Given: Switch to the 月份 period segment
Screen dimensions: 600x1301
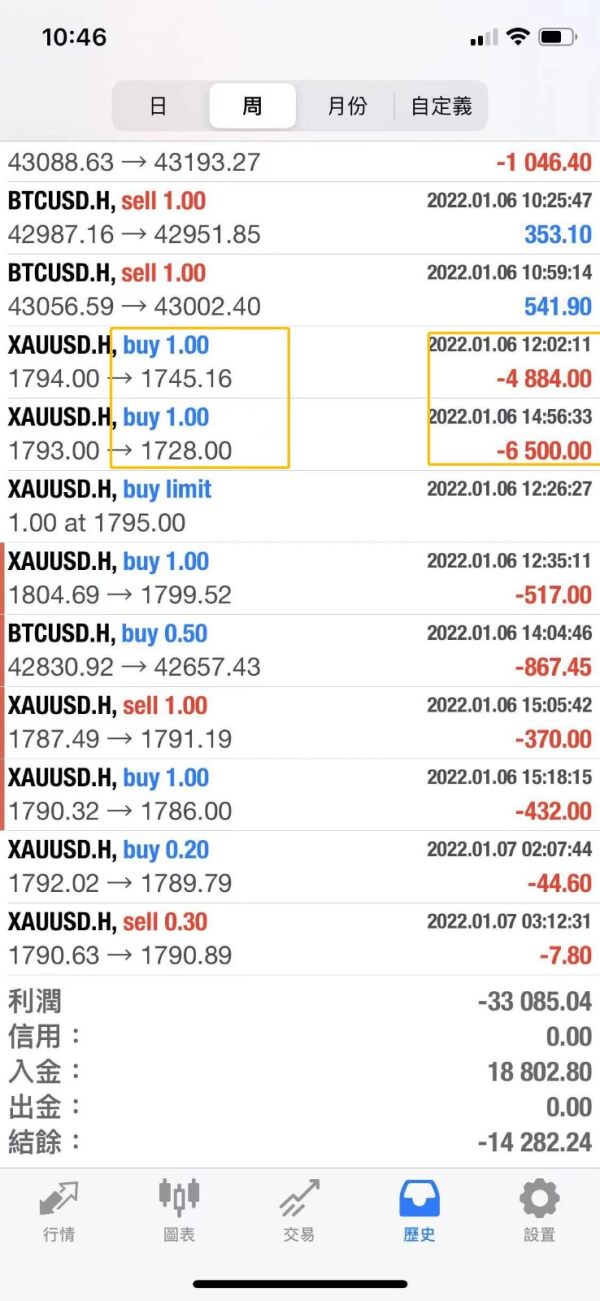Looking at the screenshot, I should click(347, 106).
